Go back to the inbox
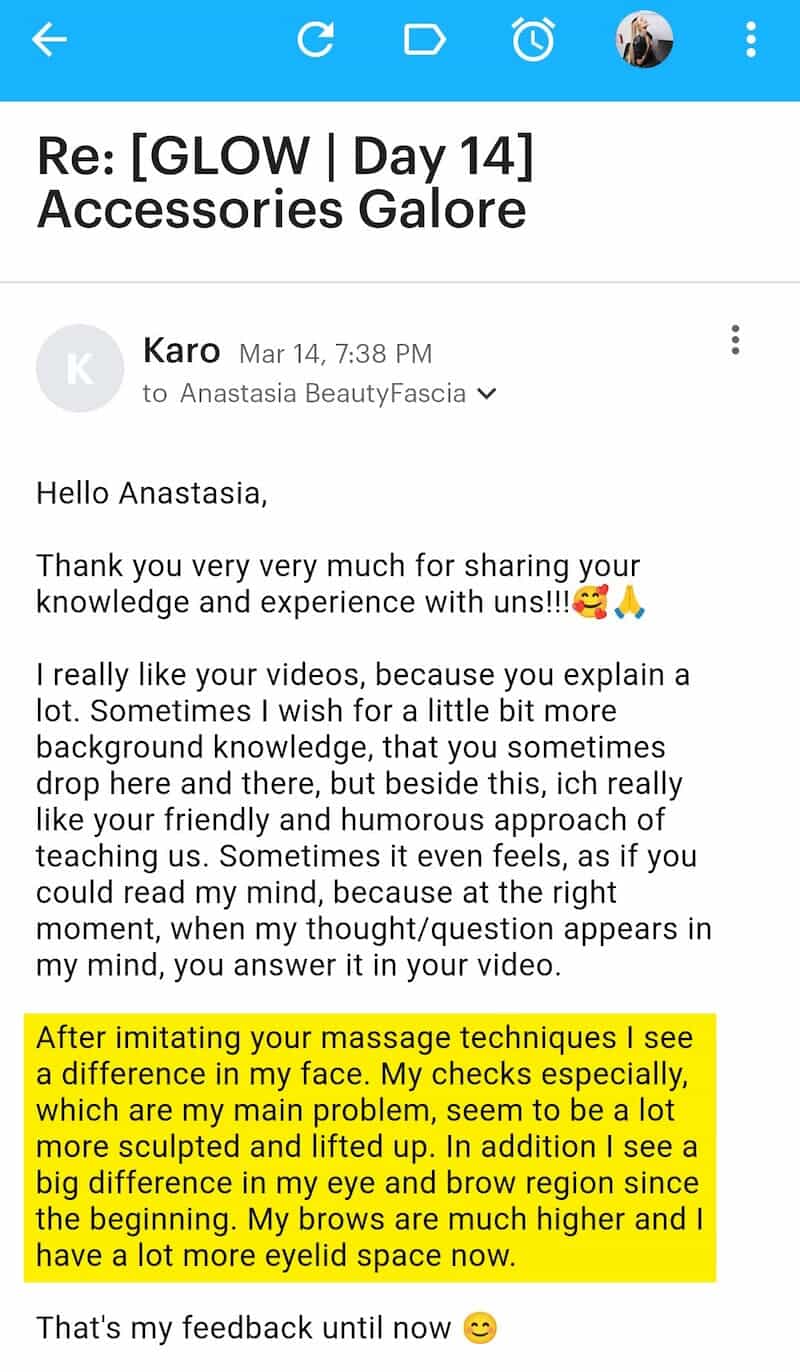Screen dimensions: 800x1372 [49, 40]
